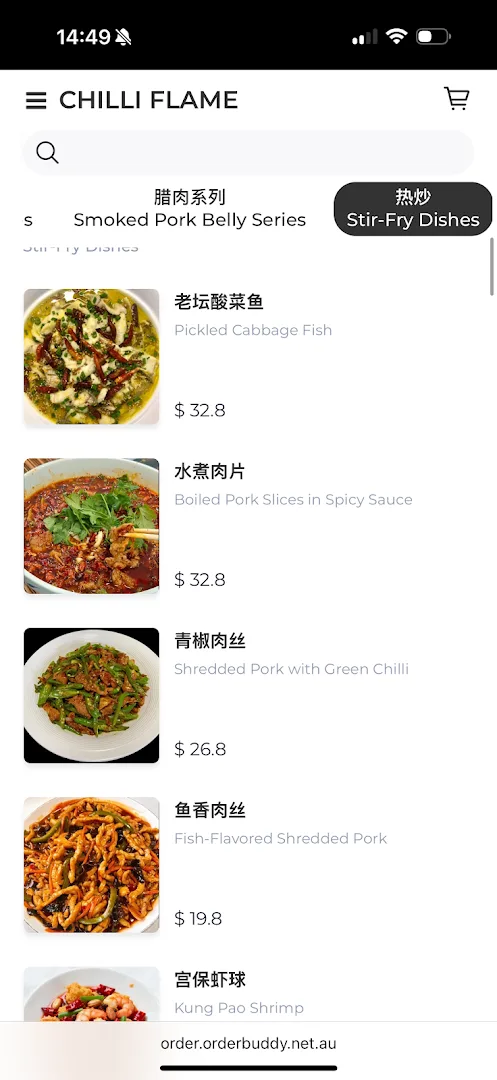Open the shopping cart
The width and height of the screenshot is (497, 1080).
point(456,98)
